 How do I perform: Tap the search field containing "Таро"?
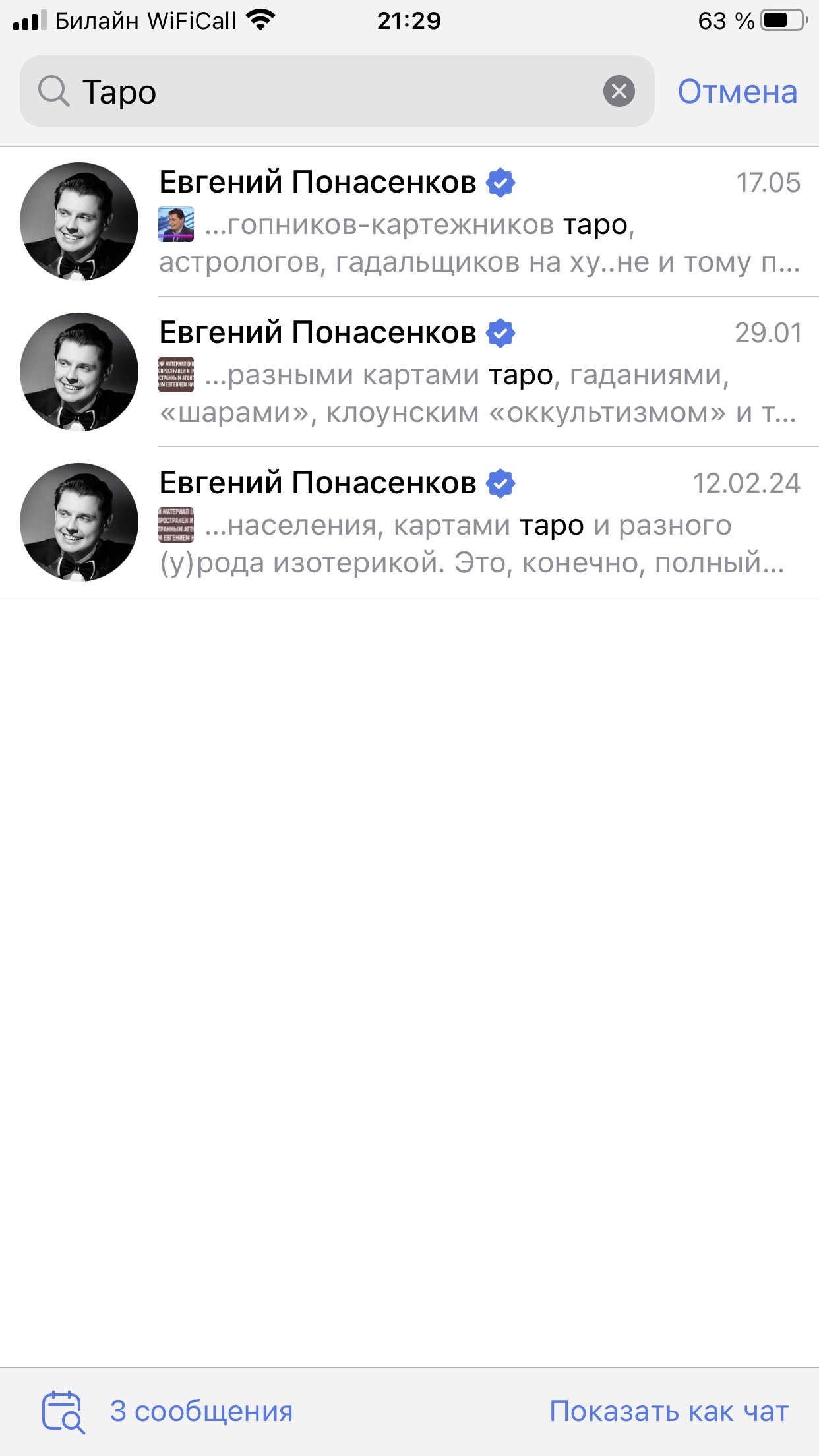click(337, 91)
